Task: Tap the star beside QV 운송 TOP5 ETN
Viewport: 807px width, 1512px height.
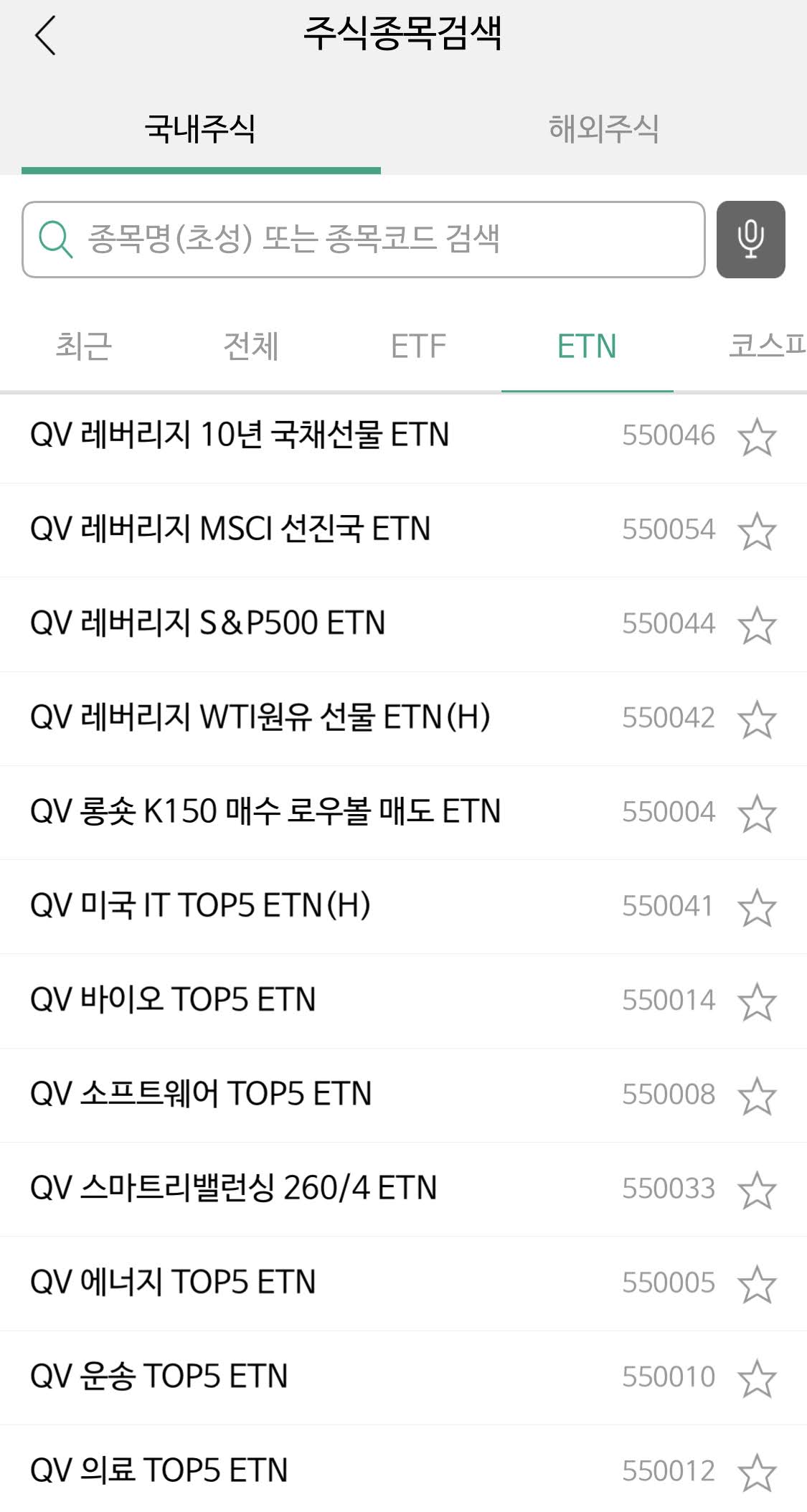Action: pos(758,1376)
